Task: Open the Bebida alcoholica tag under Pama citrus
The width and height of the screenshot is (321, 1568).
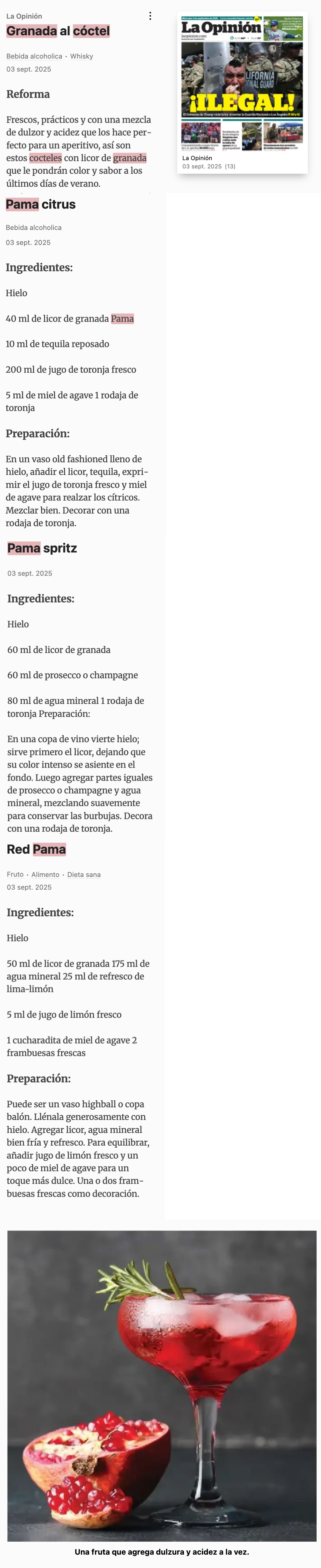Action: coord(34,228)
